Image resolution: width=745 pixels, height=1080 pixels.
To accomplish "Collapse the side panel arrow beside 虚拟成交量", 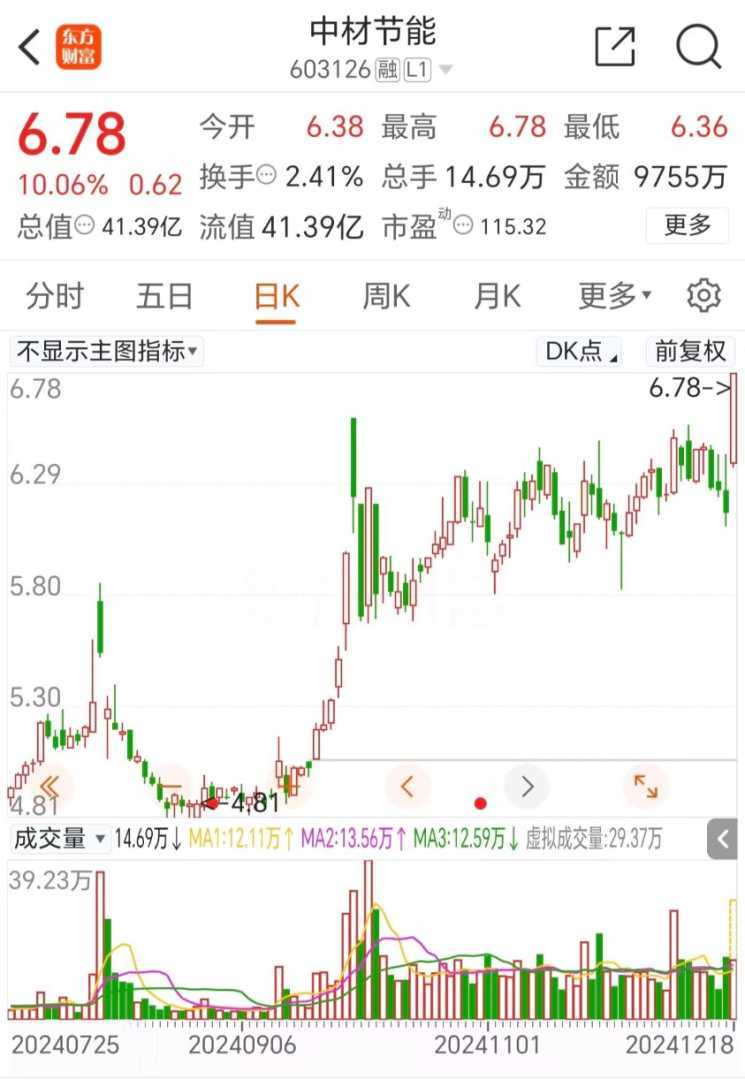I will pyautogui.click(x=722, y=839).
